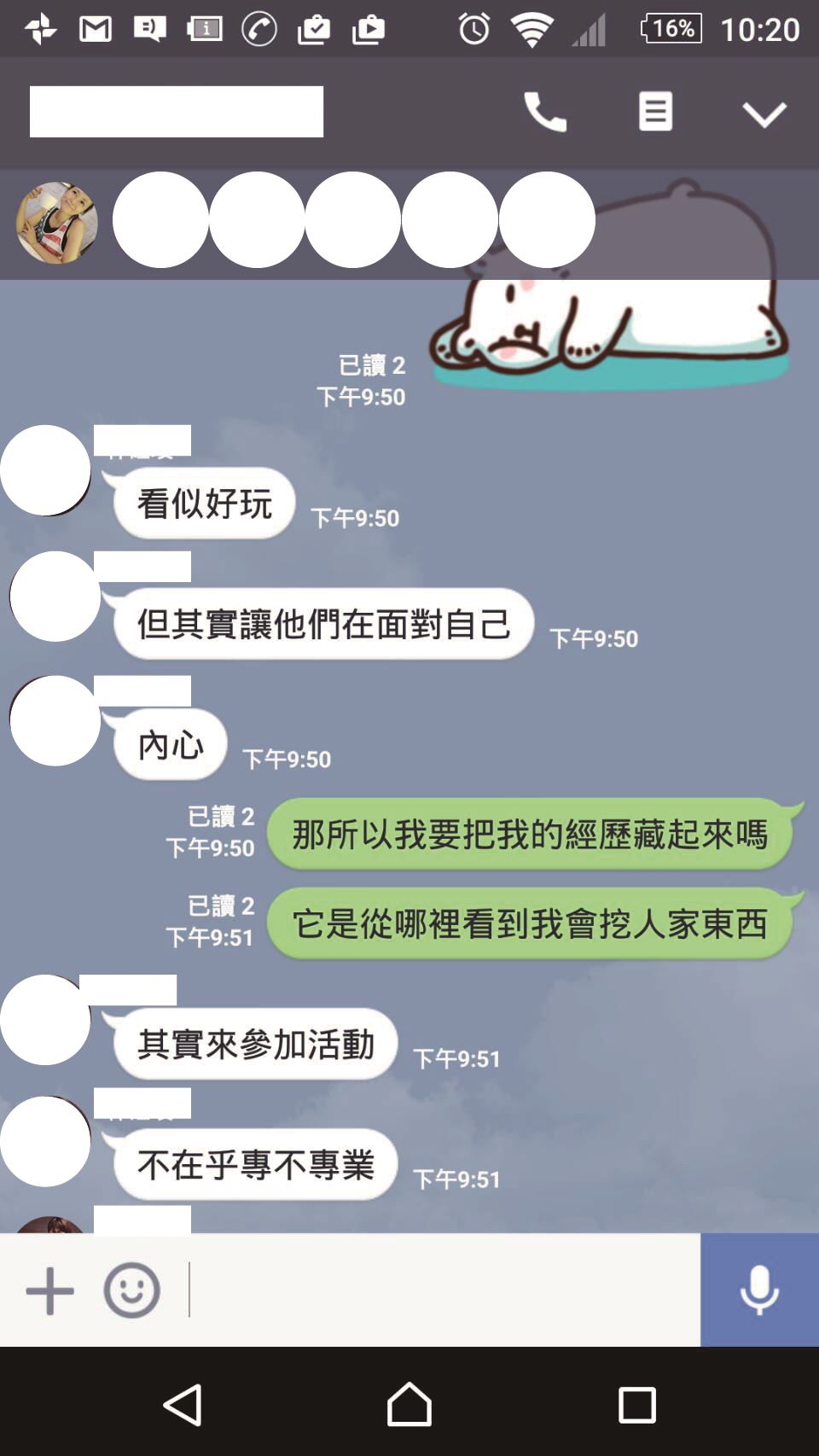Record a voice message with the microphone
Viewport: 819px width, 1456px height.
tap(759, 1290)
